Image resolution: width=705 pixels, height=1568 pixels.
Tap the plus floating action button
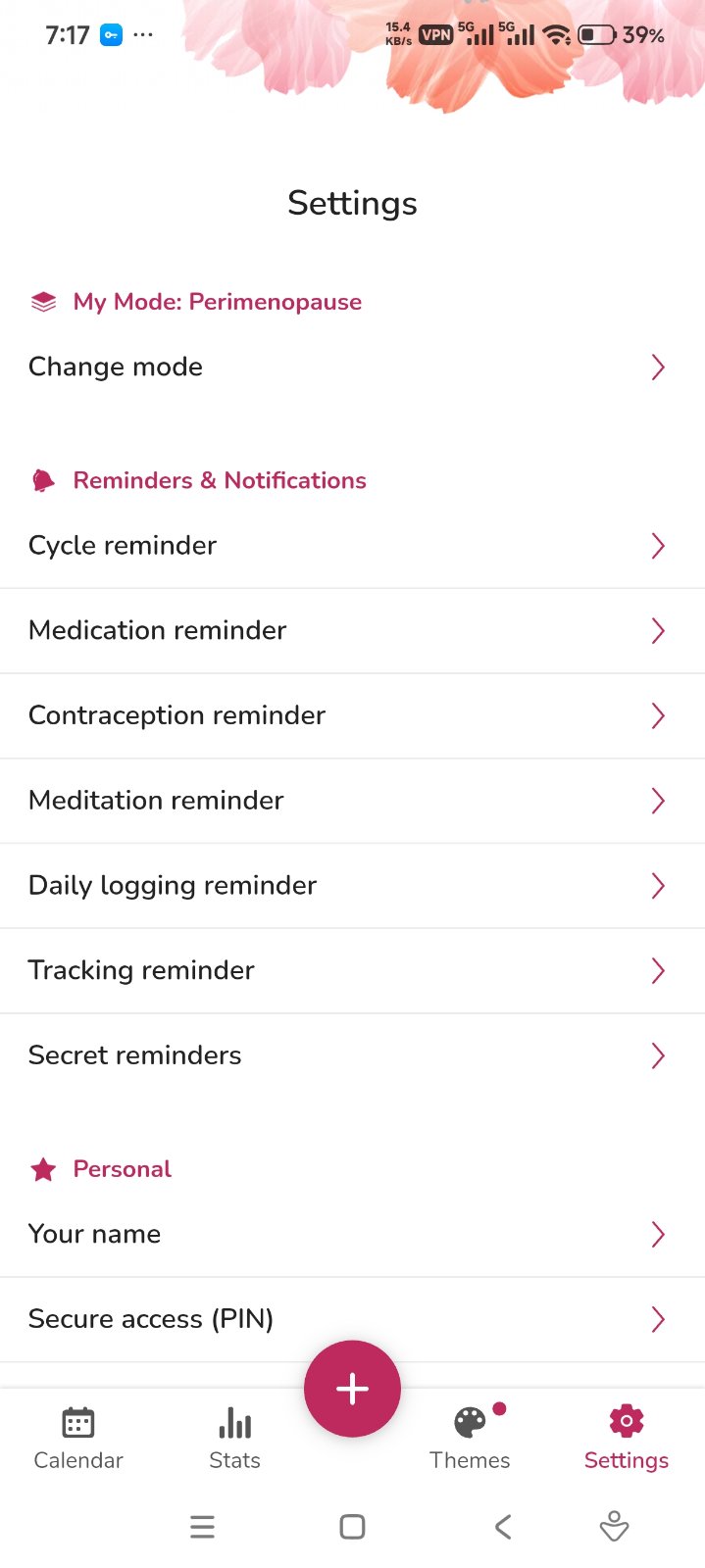[352, 1389]
